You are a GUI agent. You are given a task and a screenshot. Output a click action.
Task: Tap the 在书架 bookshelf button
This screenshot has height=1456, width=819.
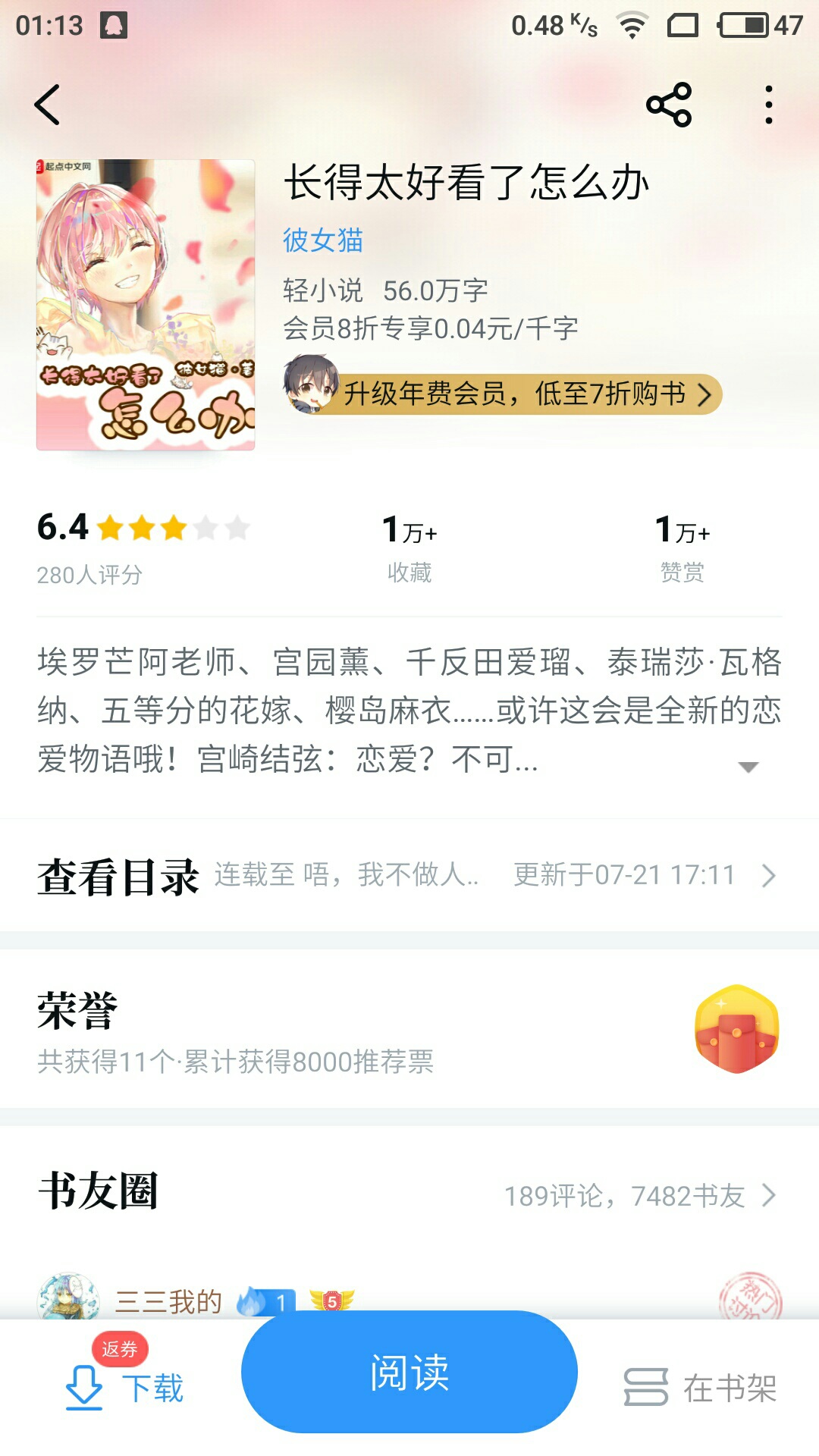[701, 1388]
